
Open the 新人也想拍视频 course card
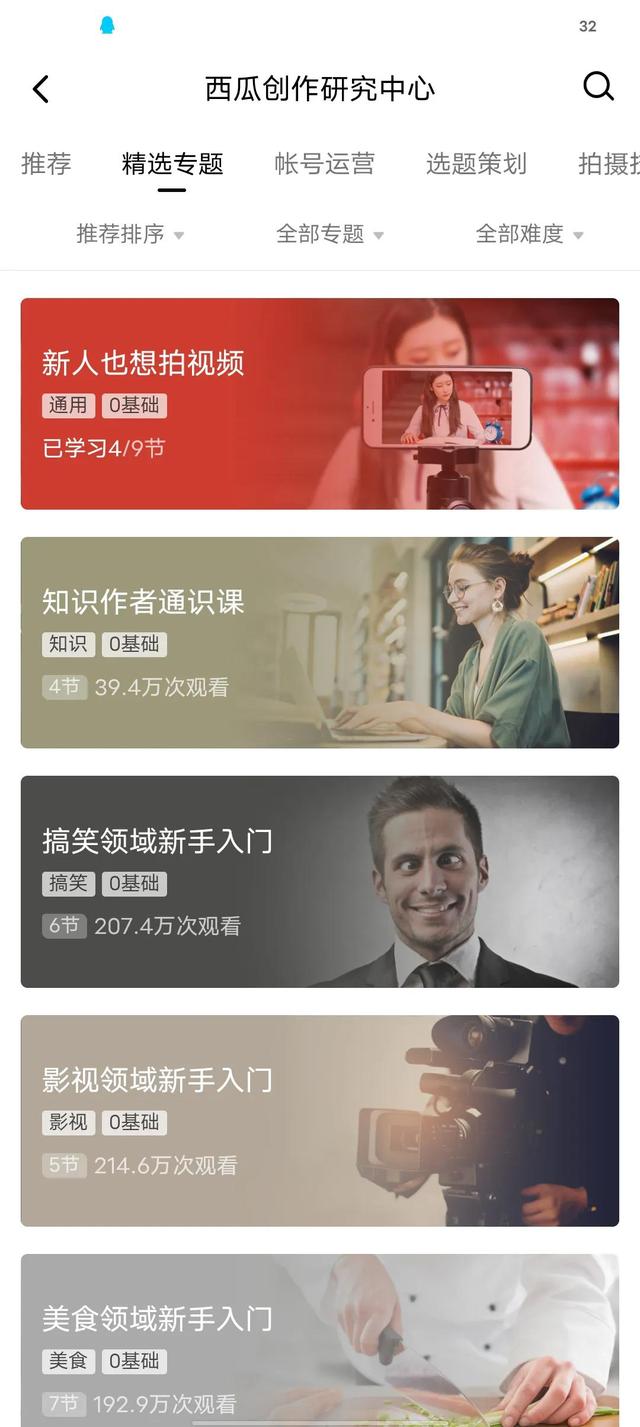click(320, 404)
